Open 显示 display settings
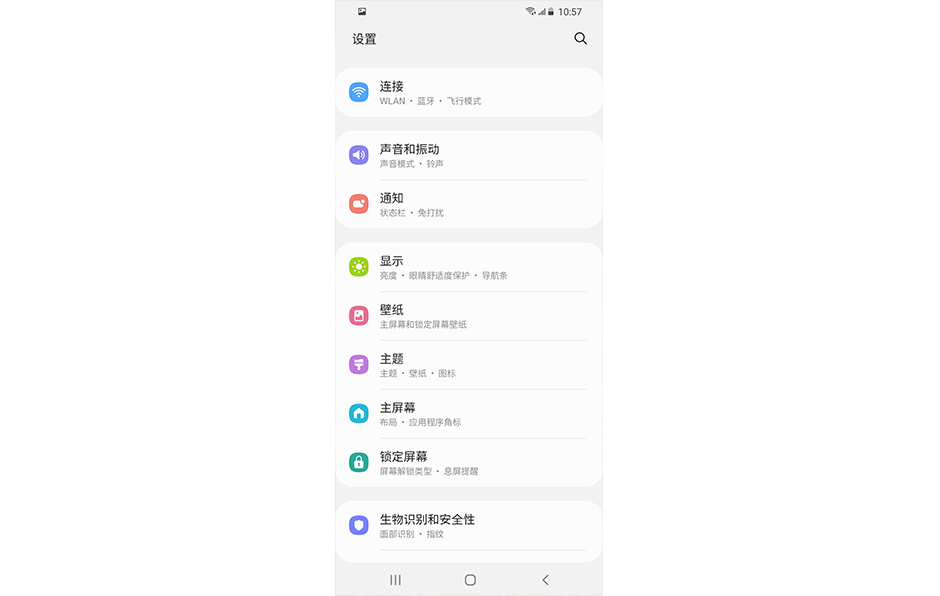Viewport: 940px width, 596px height. (x=468, y=267)
